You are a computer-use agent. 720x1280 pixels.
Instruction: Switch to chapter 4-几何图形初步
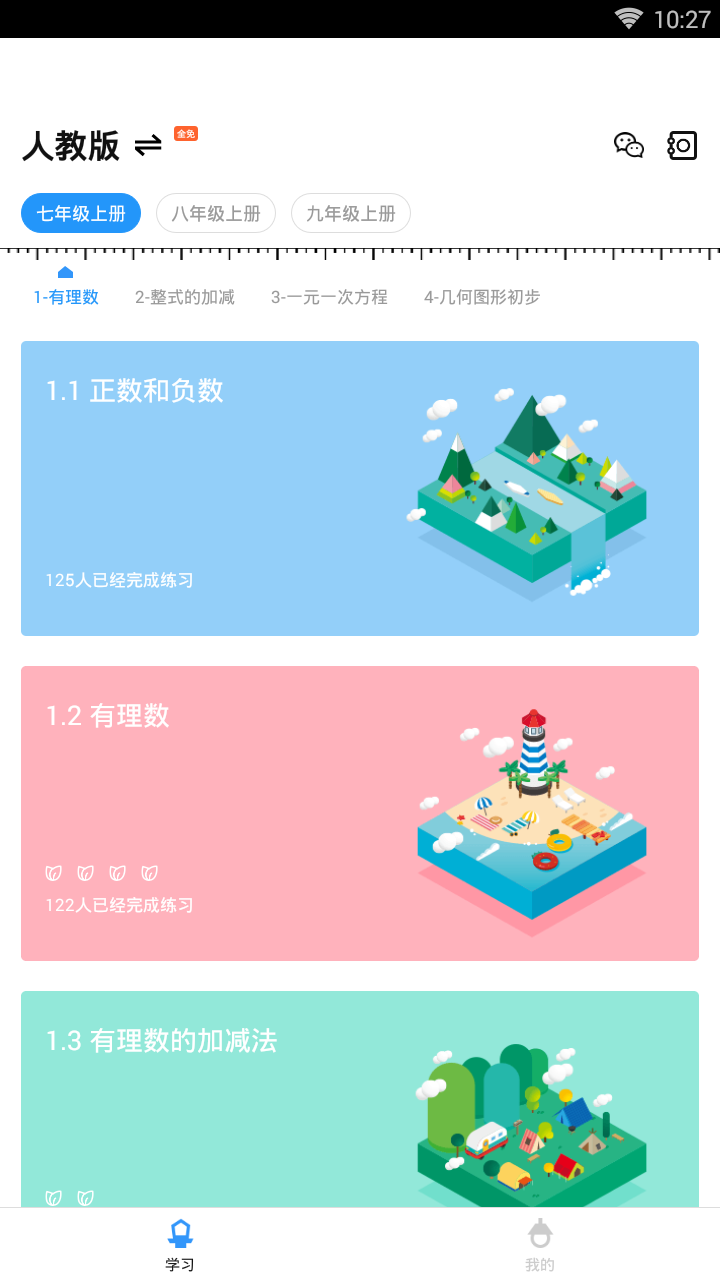click(482, 297)
